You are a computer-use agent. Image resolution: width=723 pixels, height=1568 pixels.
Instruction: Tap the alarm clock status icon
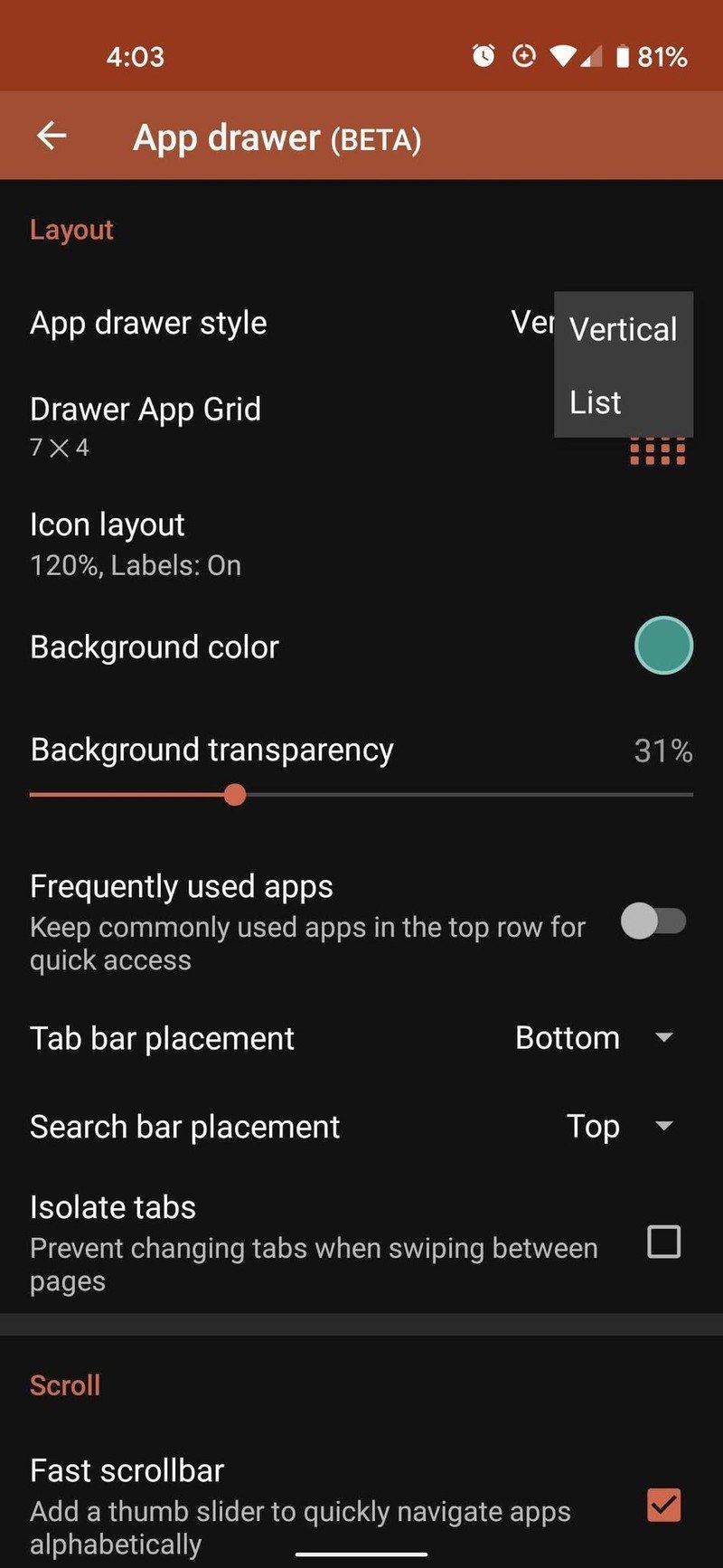click(484, 56)
